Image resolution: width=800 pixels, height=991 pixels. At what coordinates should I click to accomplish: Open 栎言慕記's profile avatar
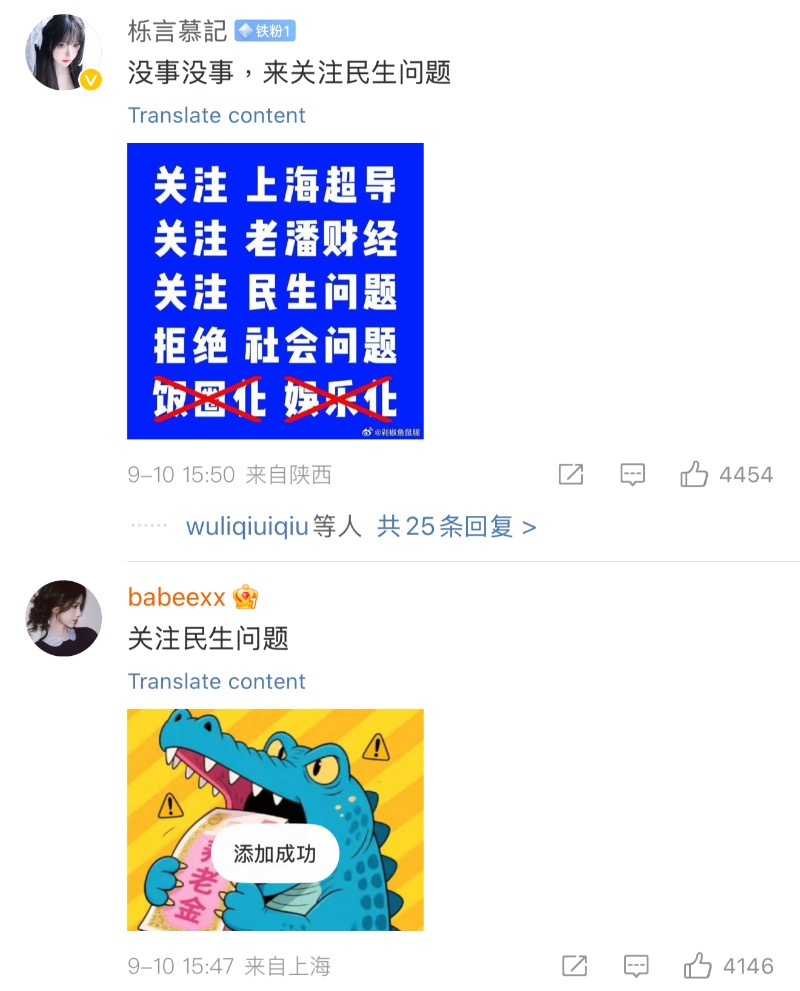(63, 53)
